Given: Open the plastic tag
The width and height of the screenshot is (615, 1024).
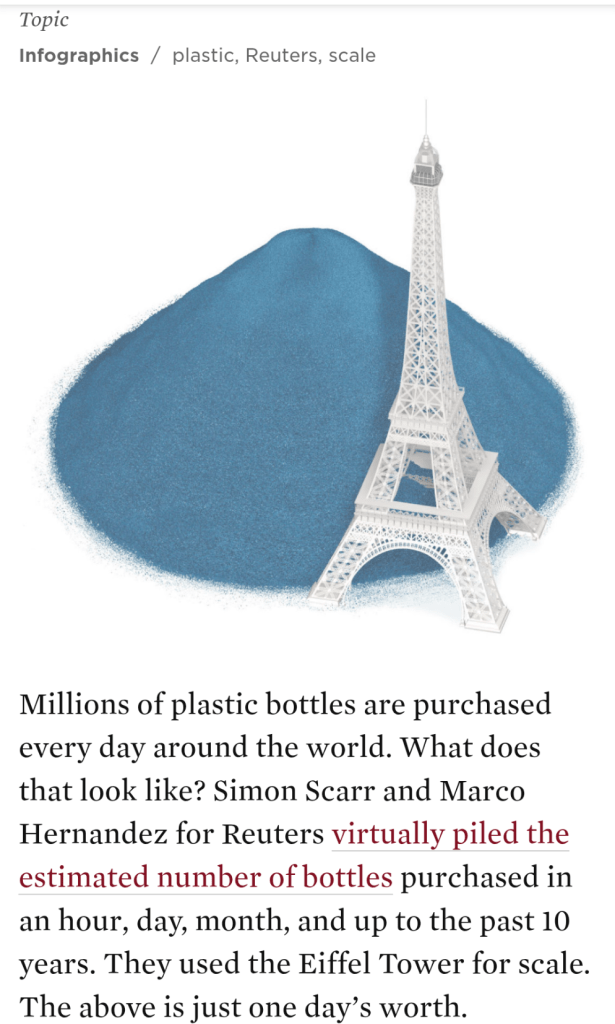Looking at the screenshot, I should pos(198,56).
